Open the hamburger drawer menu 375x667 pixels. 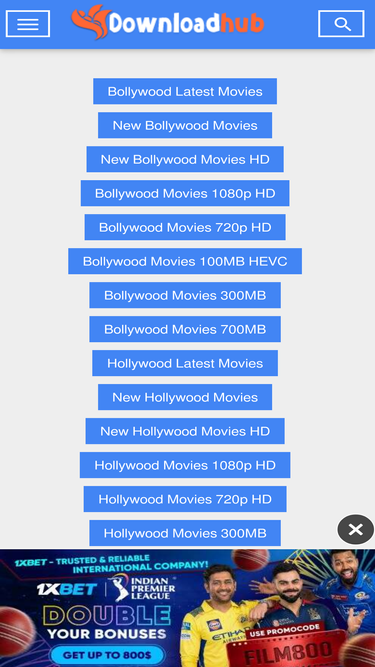tap(28, 24)
